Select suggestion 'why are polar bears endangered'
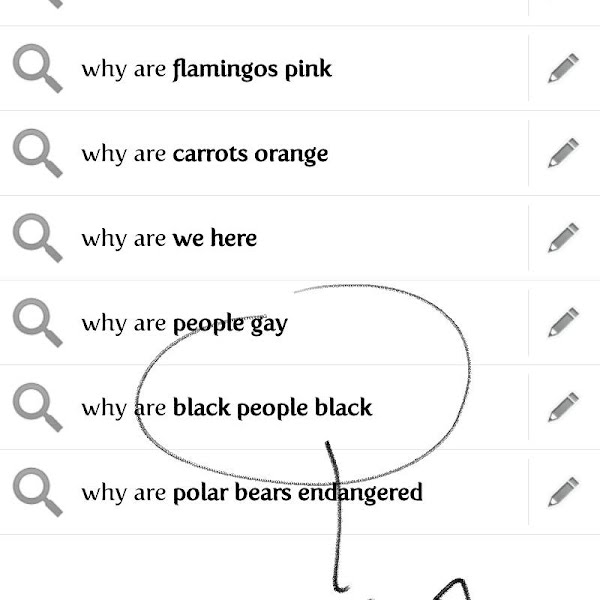600x600 pixels. coord(251,493)
